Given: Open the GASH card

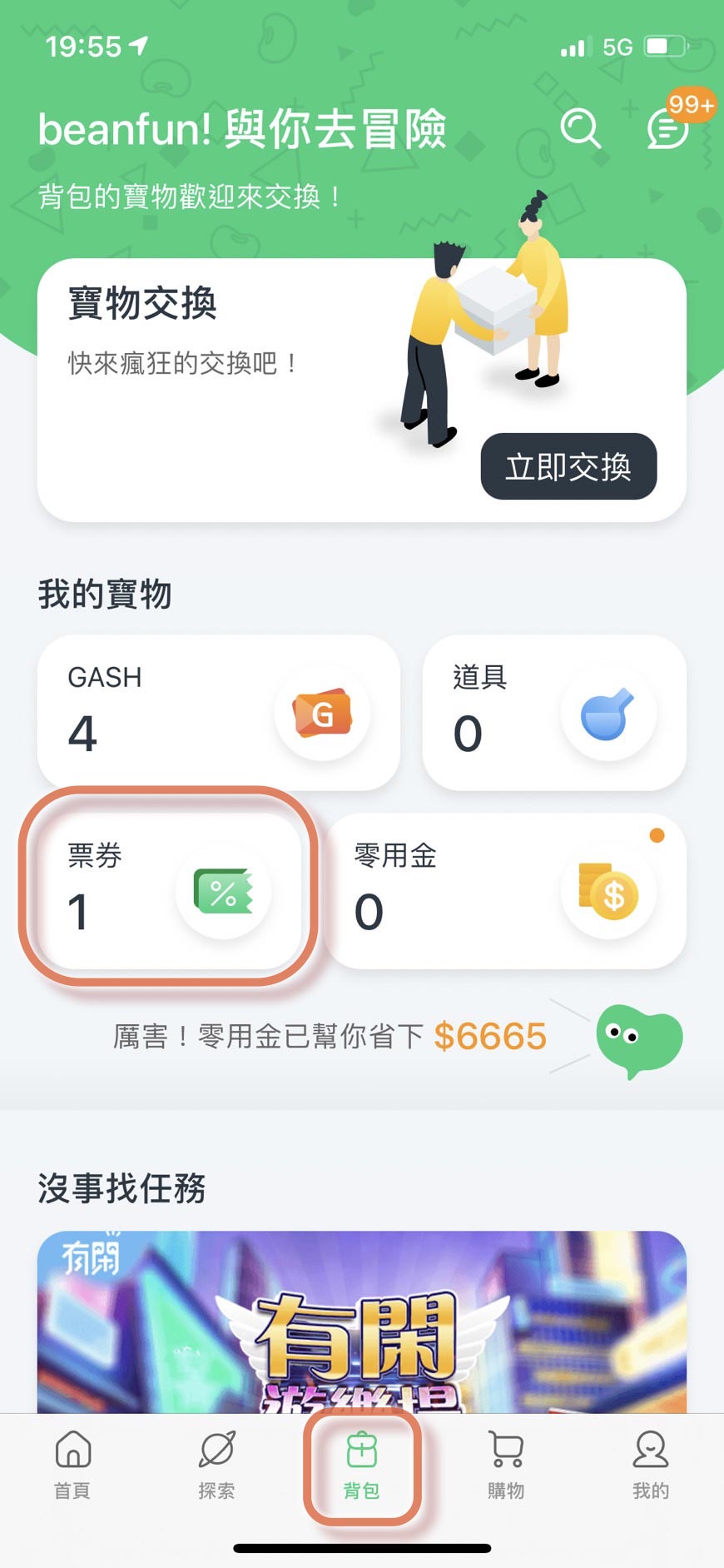Looking at the screenshot, I should click(218, 713).
